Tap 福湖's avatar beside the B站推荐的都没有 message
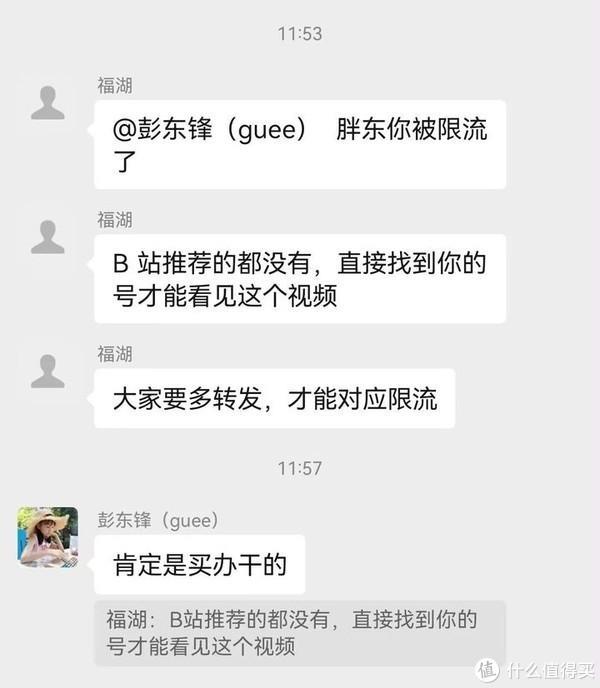 tap(47, 237)
